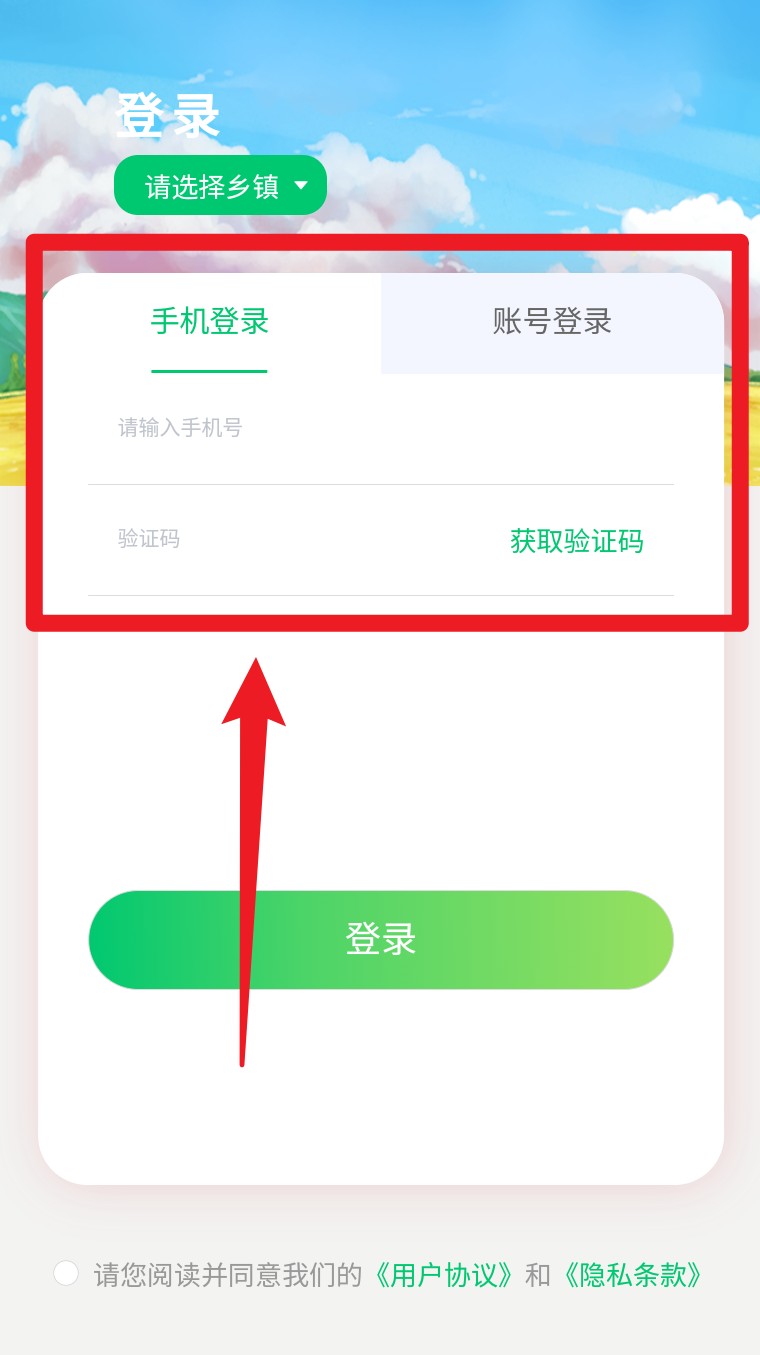
Task: Switch to the 手机登录 tab
Action: click(x=210, y=322)
